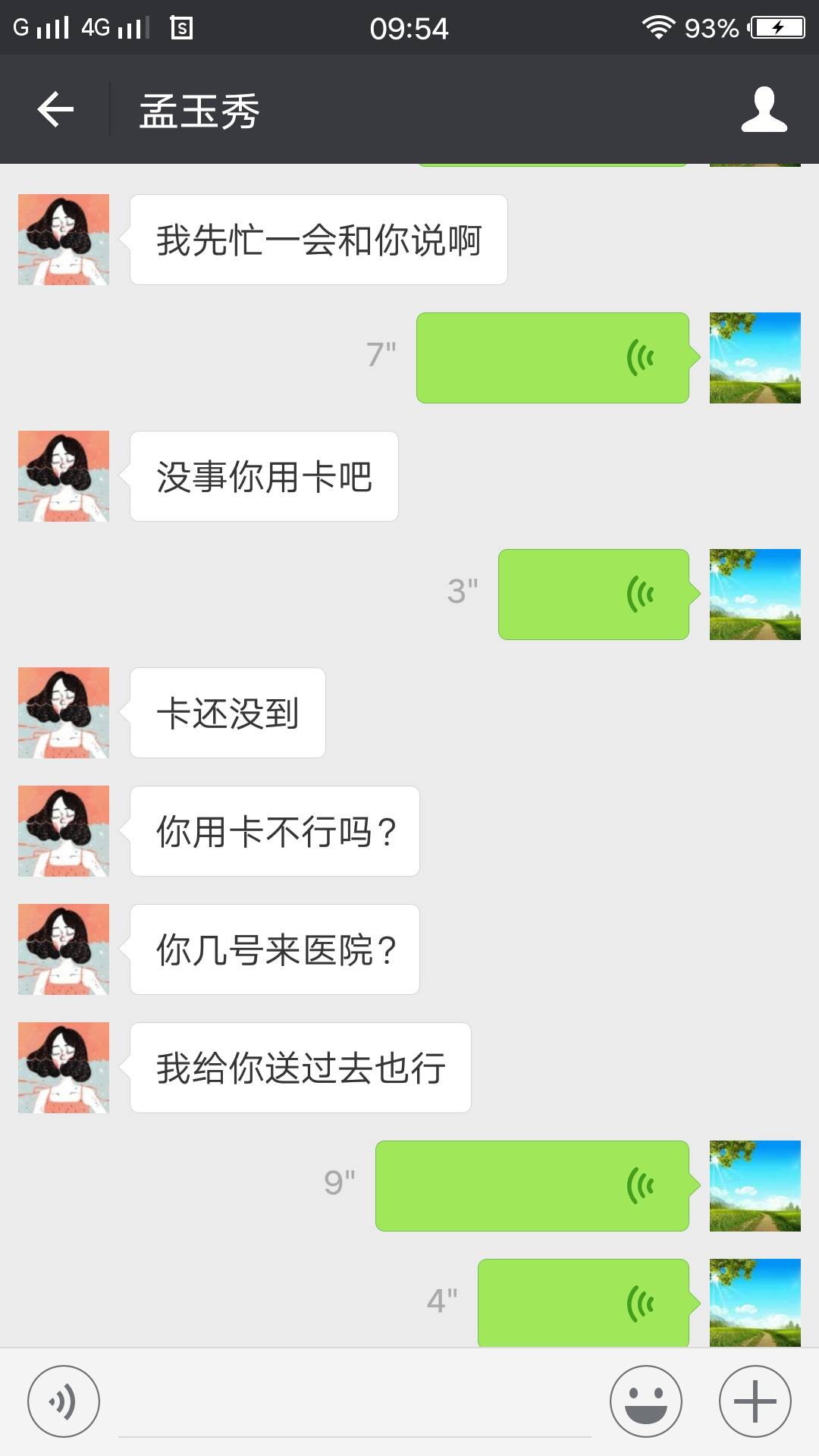
Task: Go back from the chat
Action: click(55, 110)
